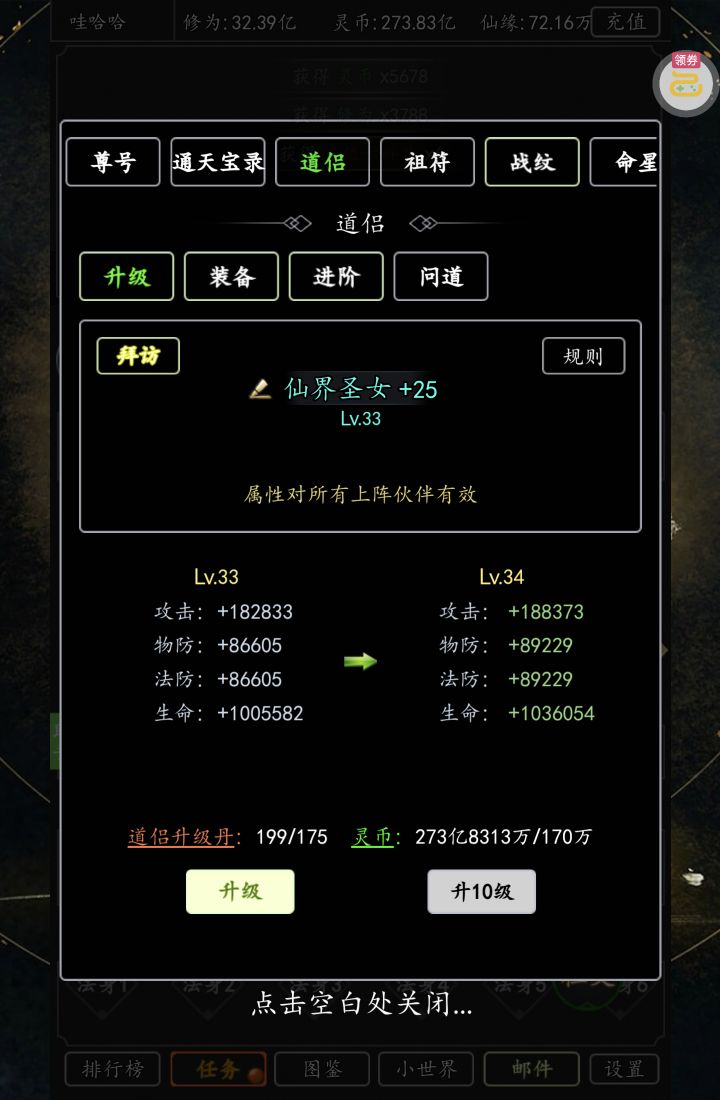Switch to the 尊号 tab

tap(113, 162)
